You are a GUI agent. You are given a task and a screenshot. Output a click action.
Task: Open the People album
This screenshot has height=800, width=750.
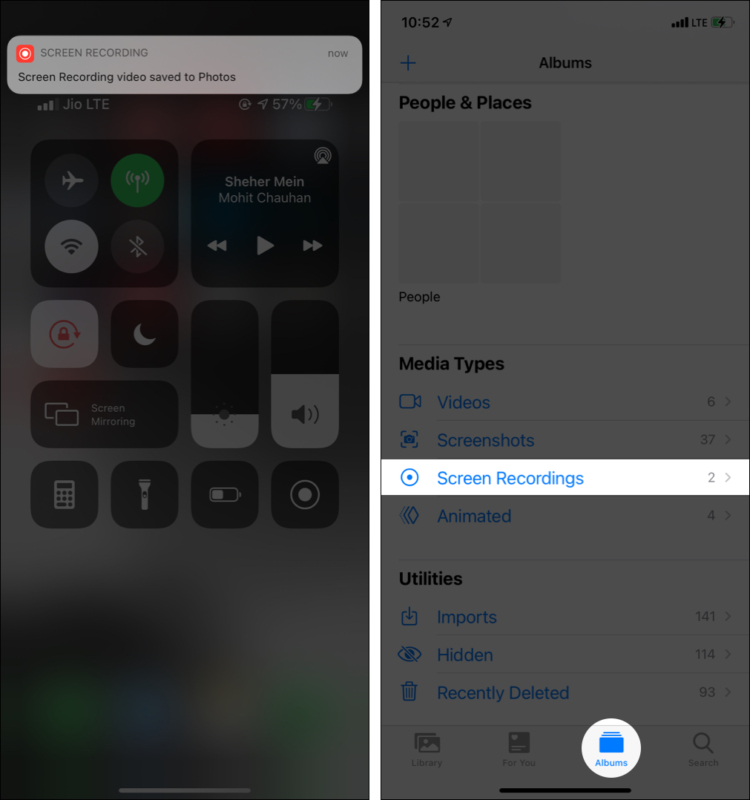(480, 203)
